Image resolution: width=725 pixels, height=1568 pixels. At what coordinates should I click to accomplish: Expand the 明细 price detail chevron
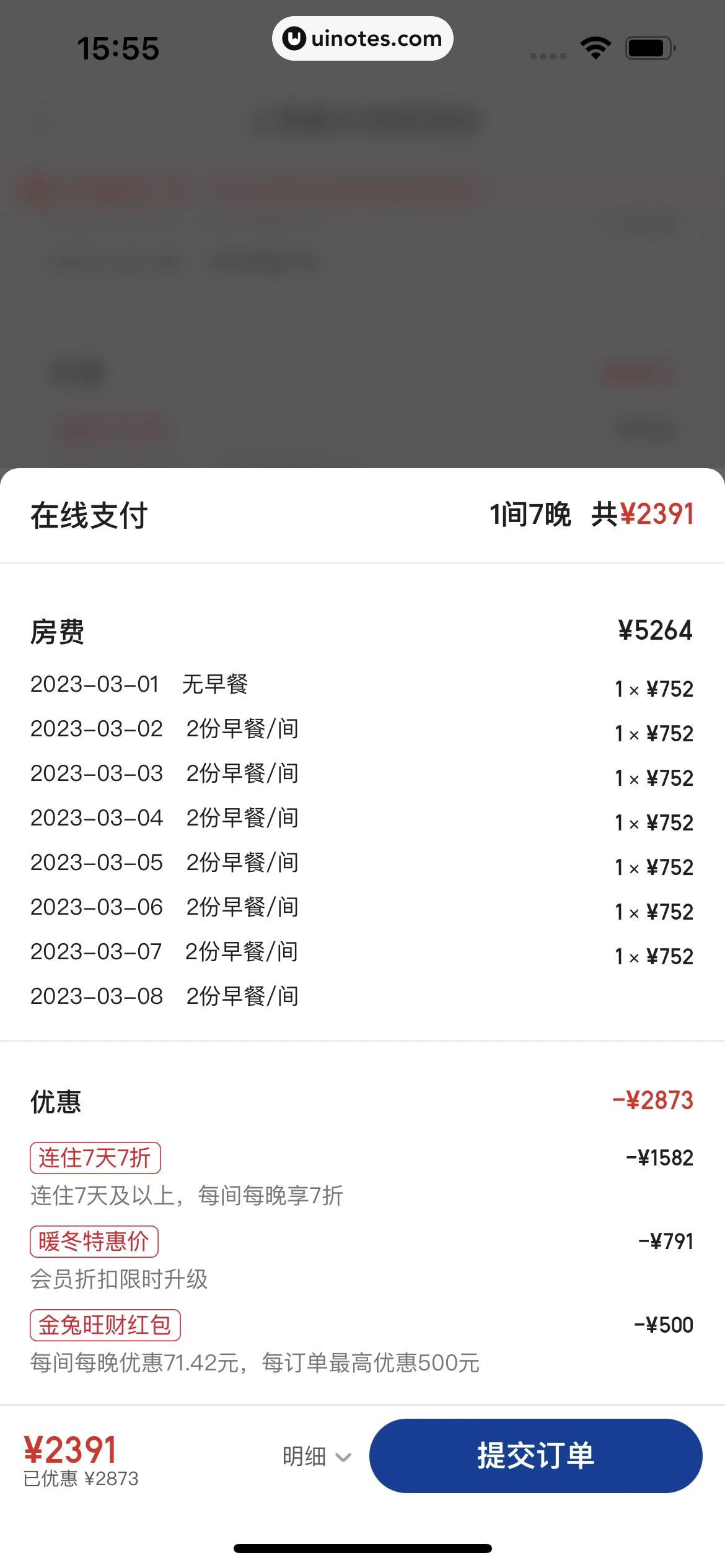(x=315, y=1456)
